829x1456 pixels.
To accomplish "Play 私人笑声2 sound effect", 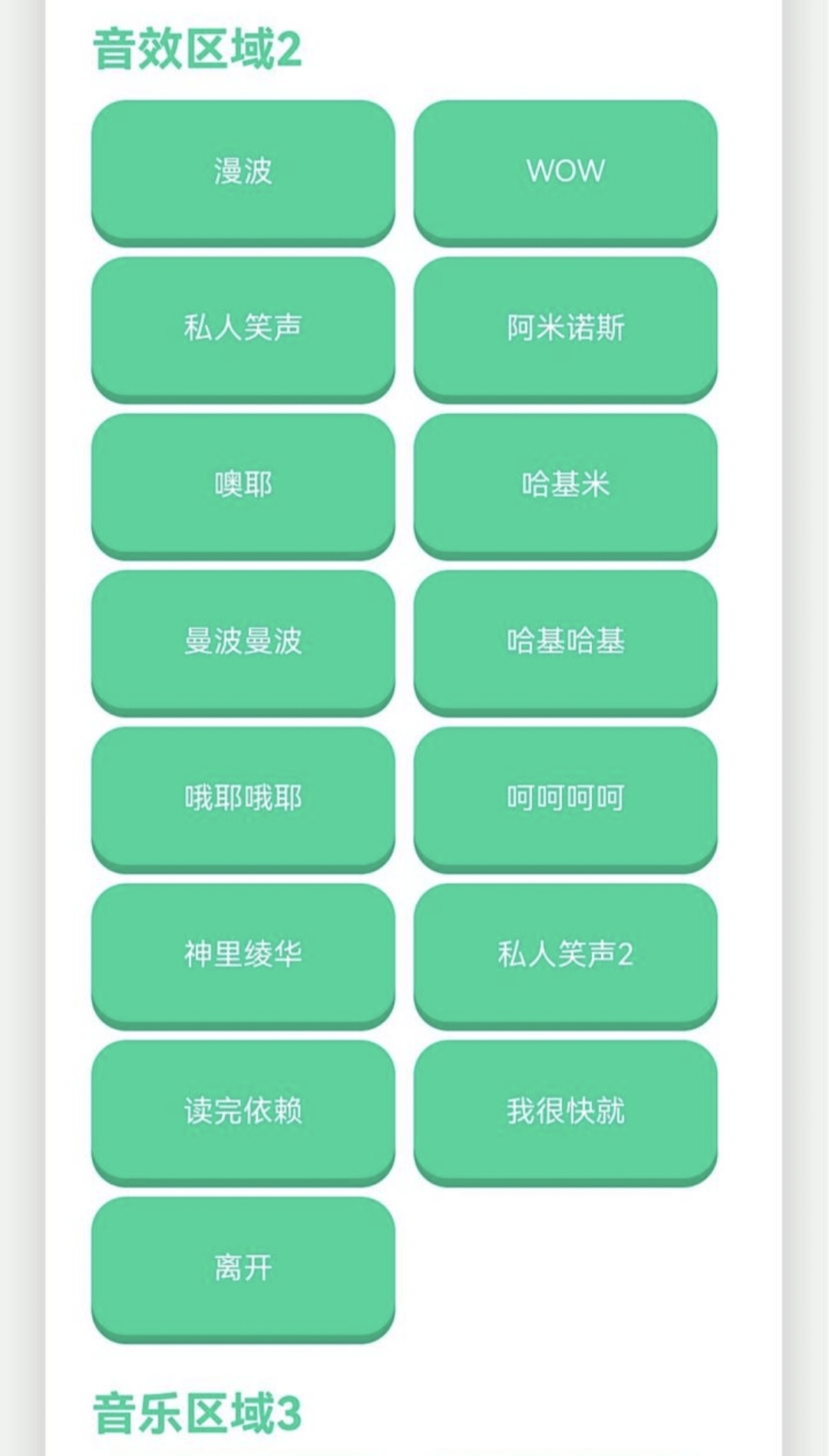I will (565, 954).
